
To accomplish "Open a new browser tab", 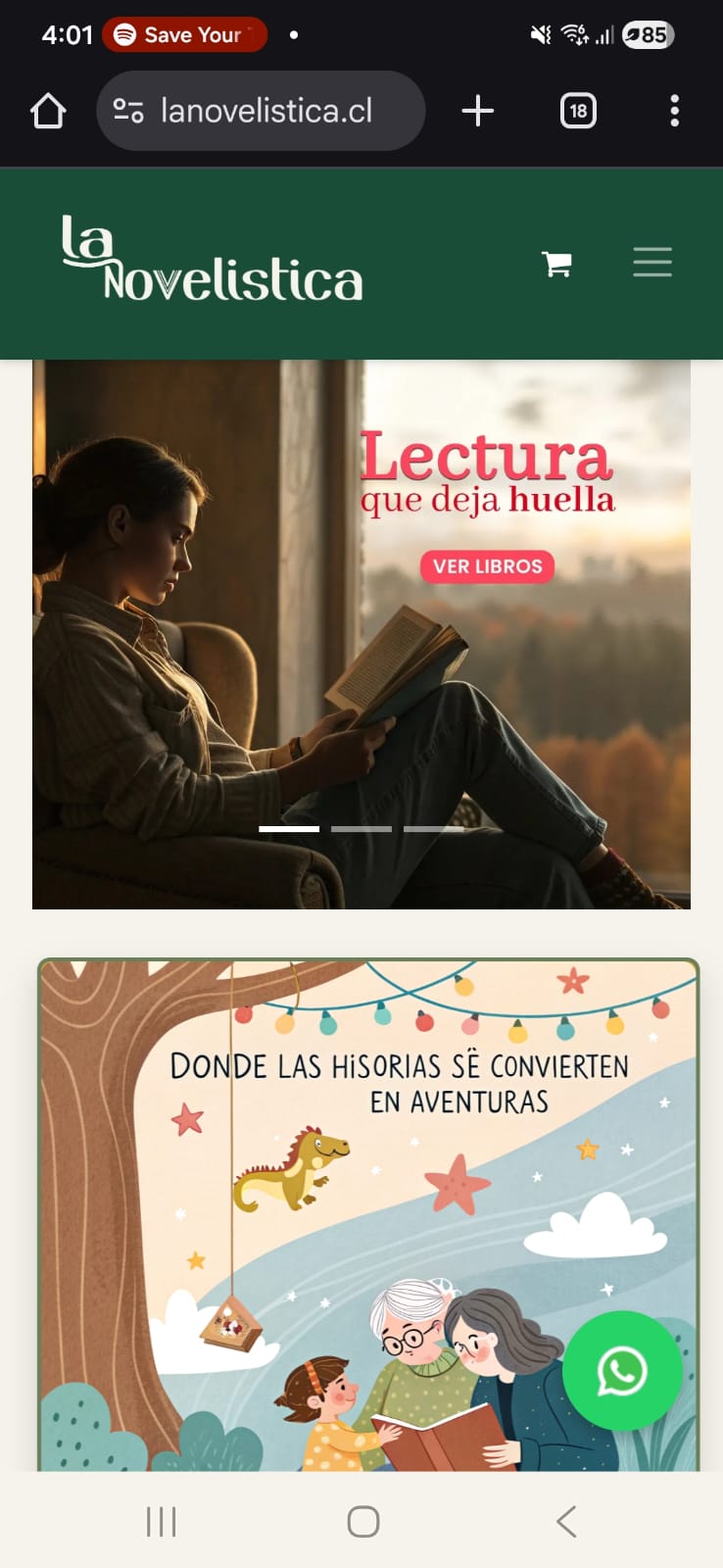I will click(477, 111).
